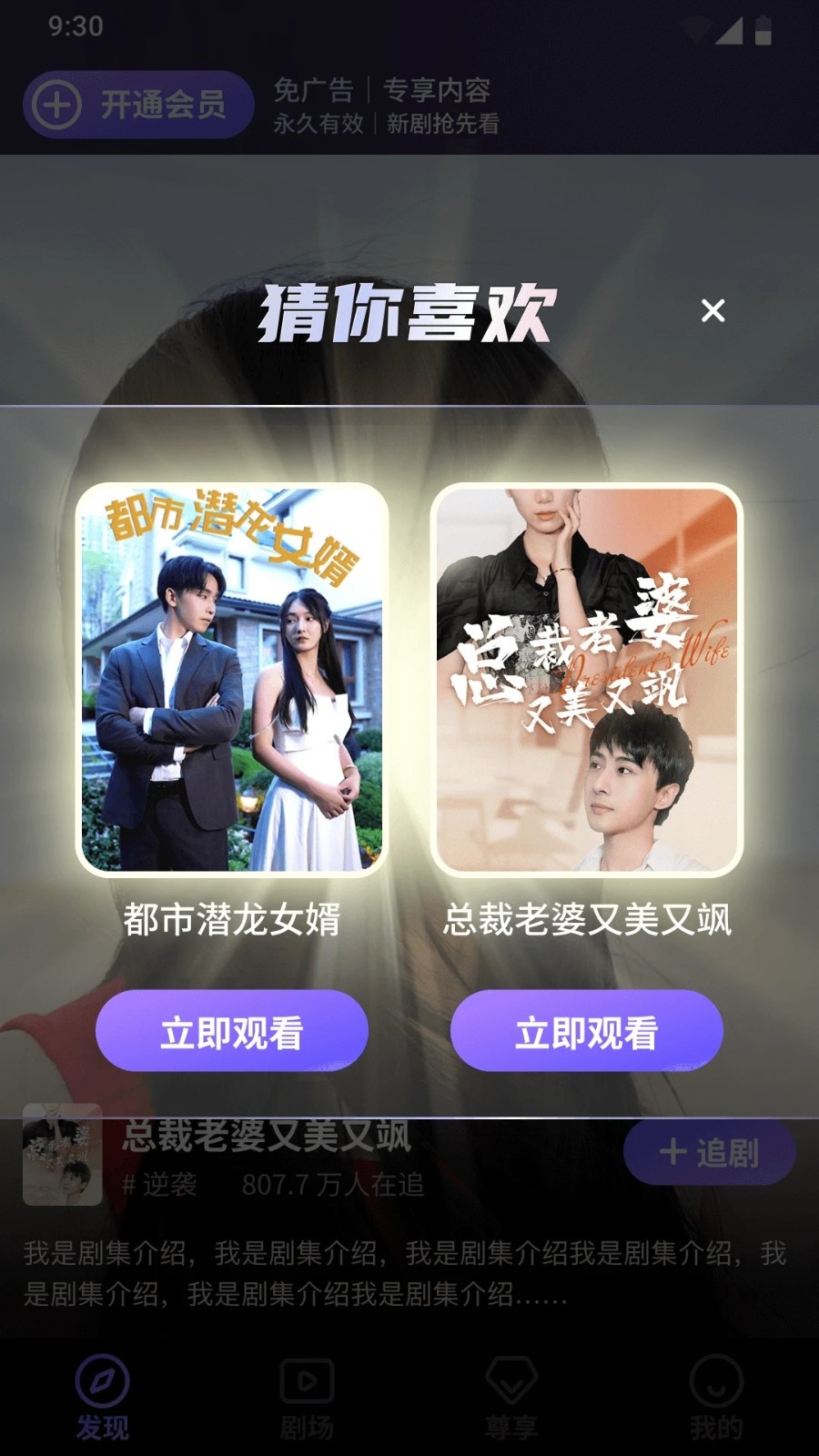Viewport: 819px width, 1456px height.
Task: Open the 总裁老婆又美又飒 drama poster
Action: pos(587,679)
